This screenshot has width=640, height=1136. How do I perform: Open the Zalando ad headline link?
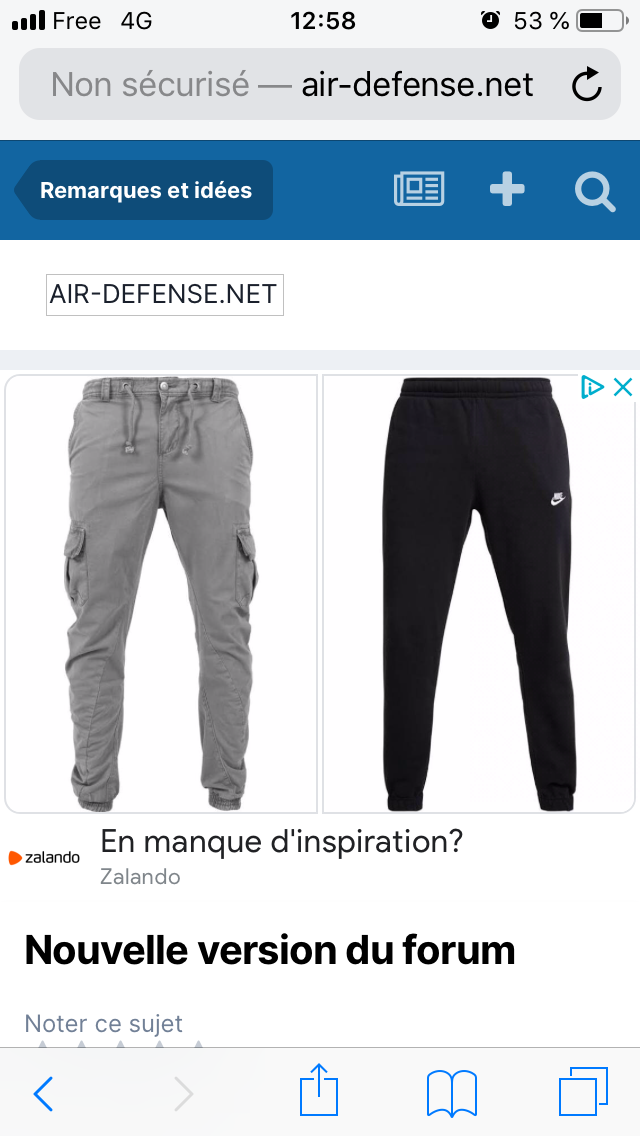point(282,842)
